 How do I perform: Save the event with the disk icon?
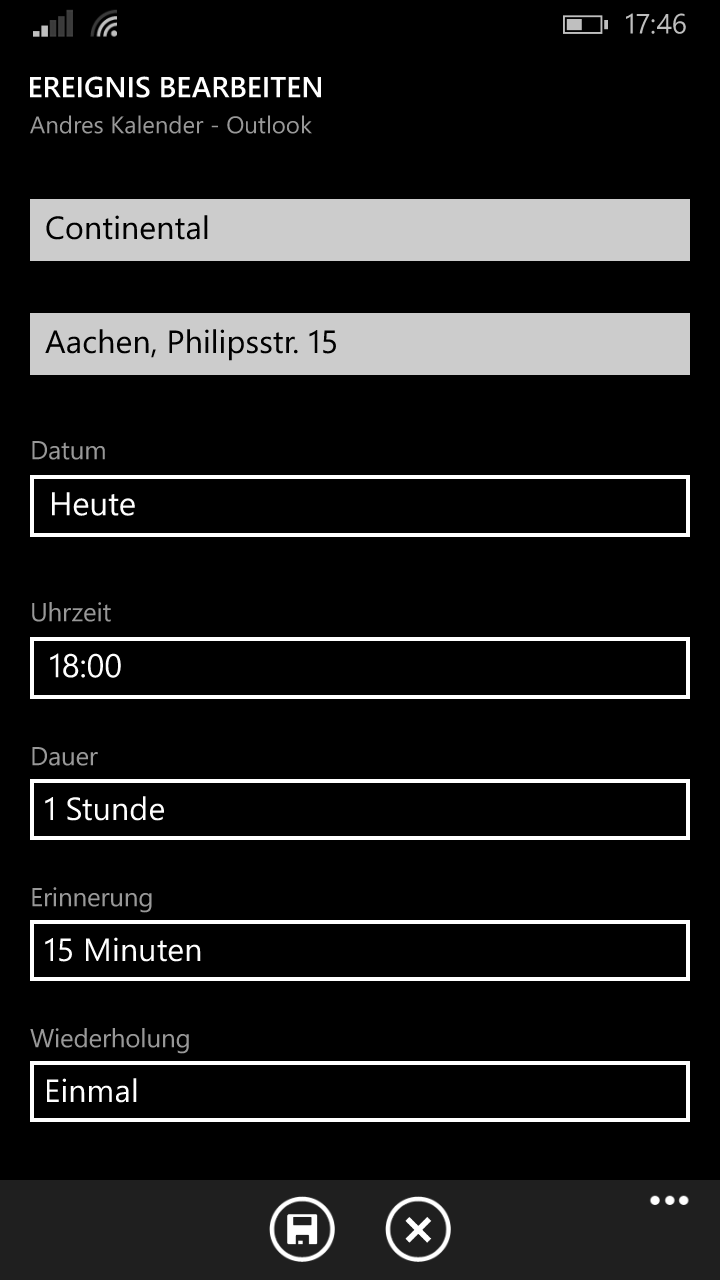tap(302, 1229)
